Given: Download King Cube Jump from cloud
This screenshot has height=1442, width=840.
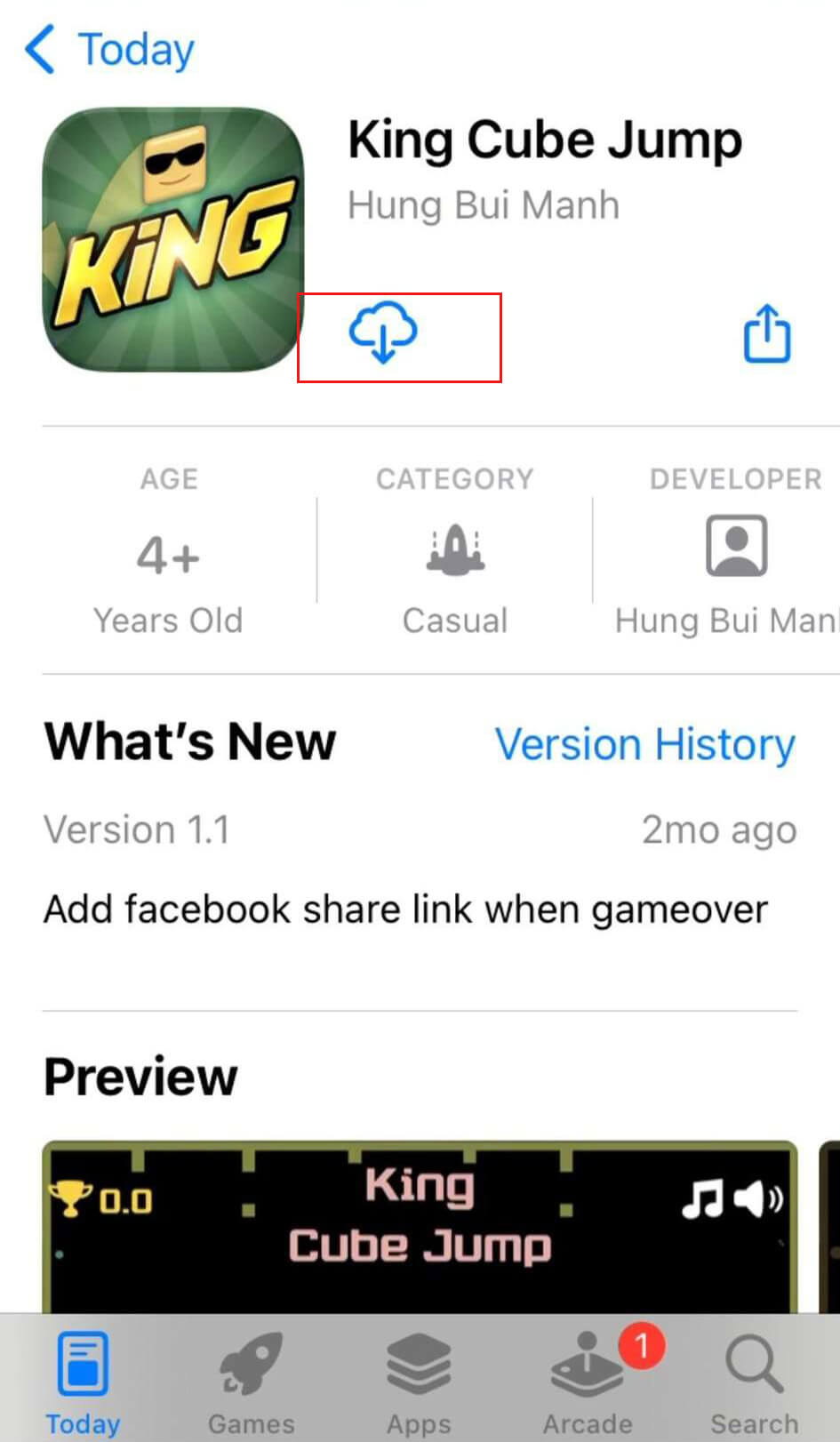Looking at the screenshot, I should click(383, 332).
